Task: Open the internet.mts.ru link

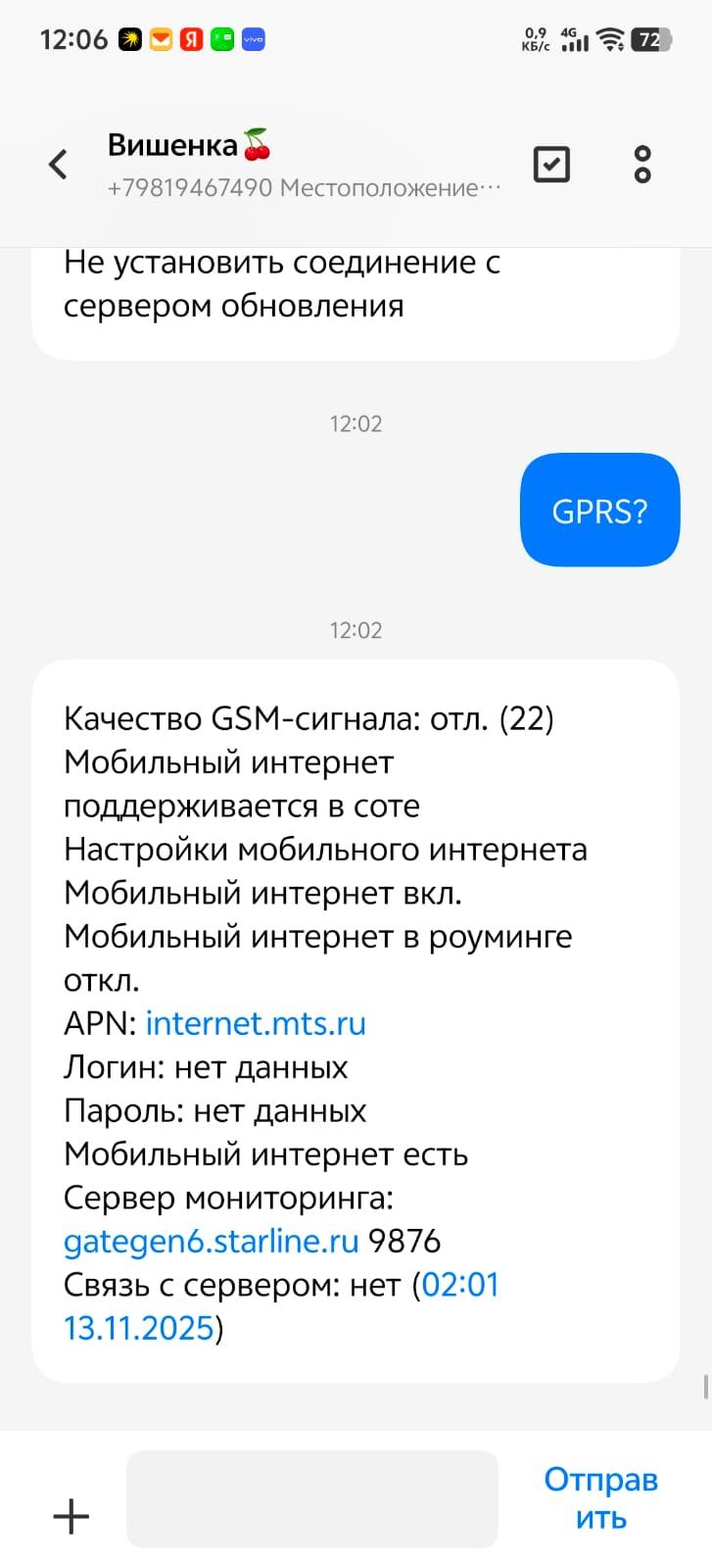Action: point(256,1023)
